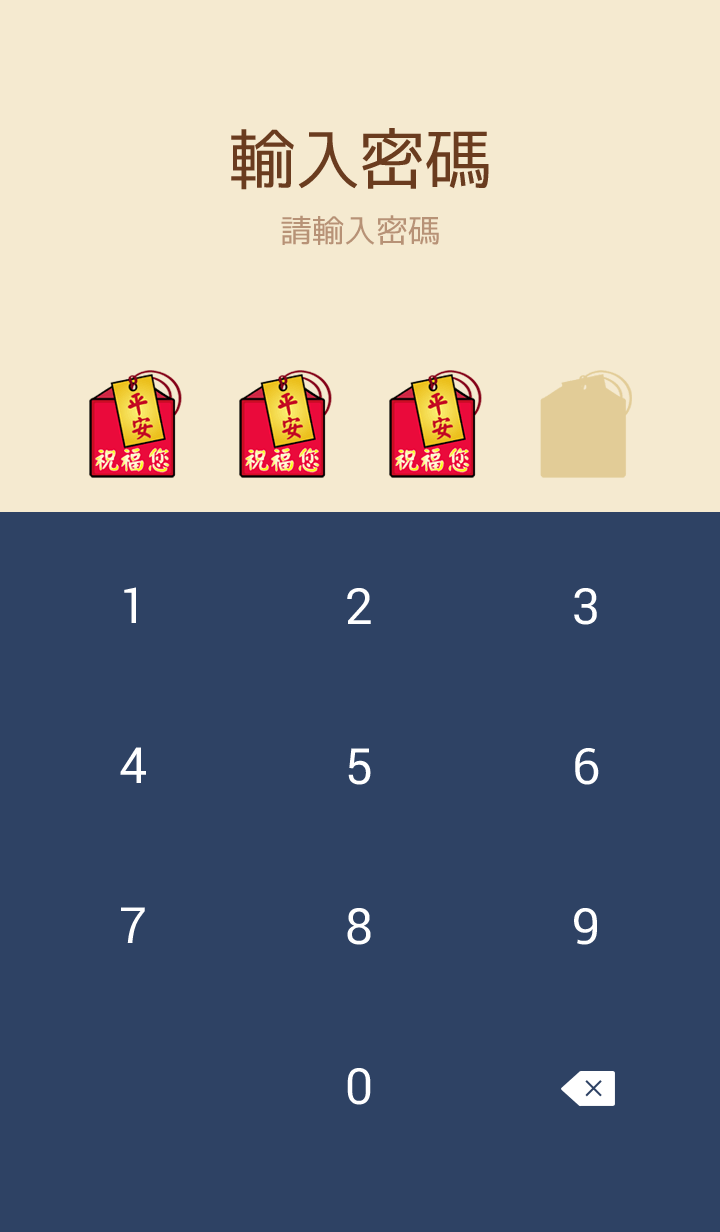Delete the last entered passcode digit
Viewport: 720px width, 1232px height.
click(588, 1088)
